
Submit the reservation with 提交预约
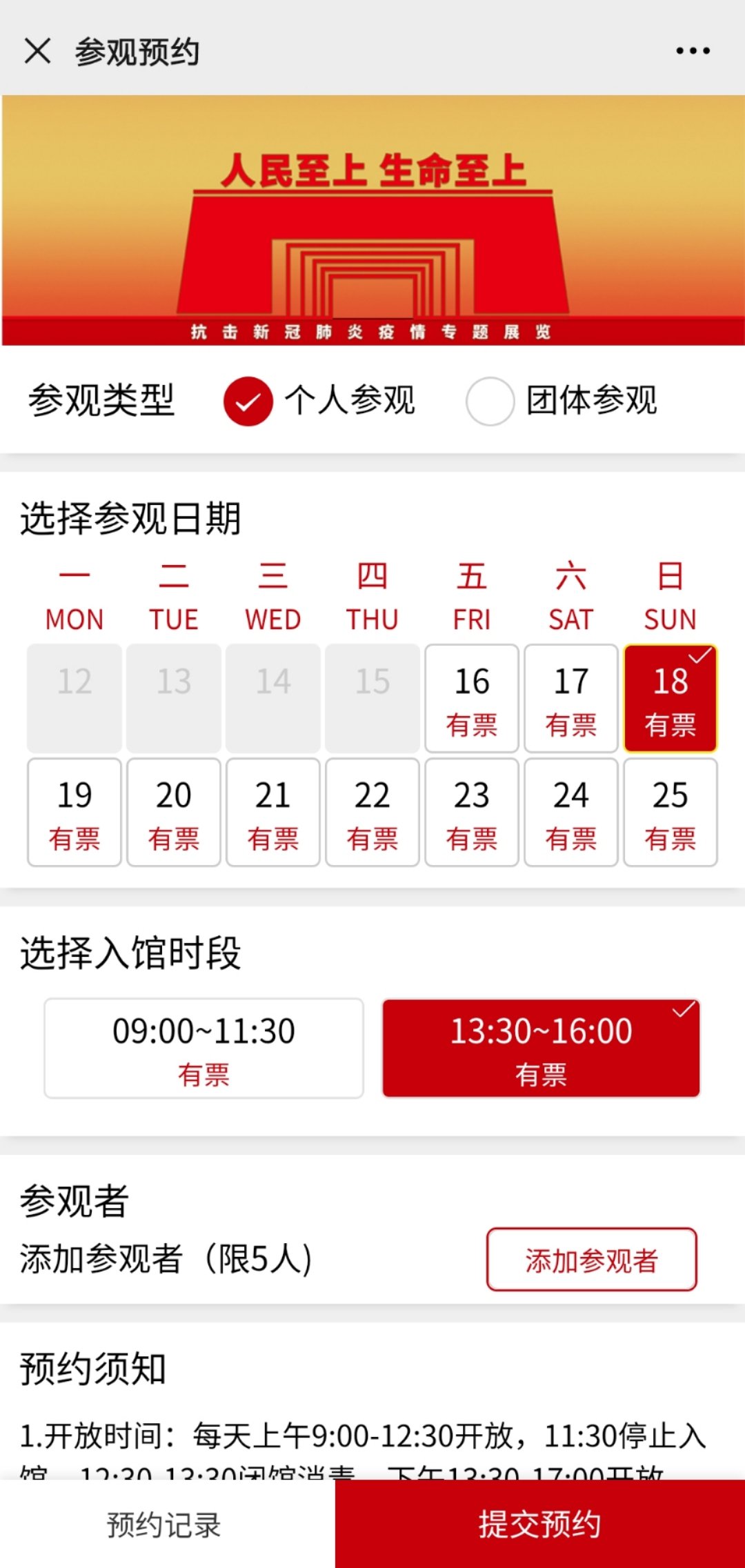[539, 1524]
